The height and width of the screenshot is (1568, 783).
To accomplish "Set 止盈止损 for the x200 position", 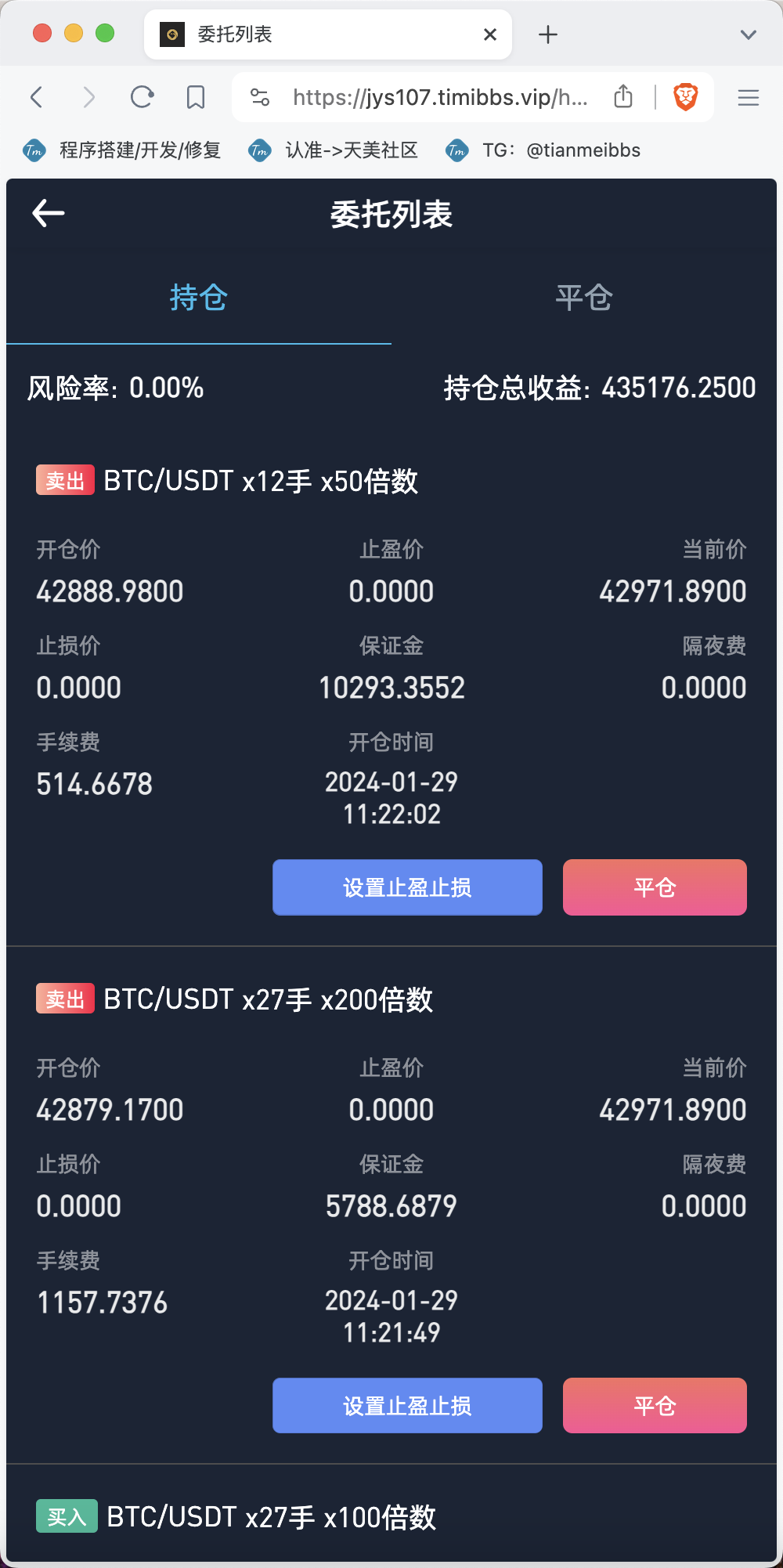I will (407, 1406).
